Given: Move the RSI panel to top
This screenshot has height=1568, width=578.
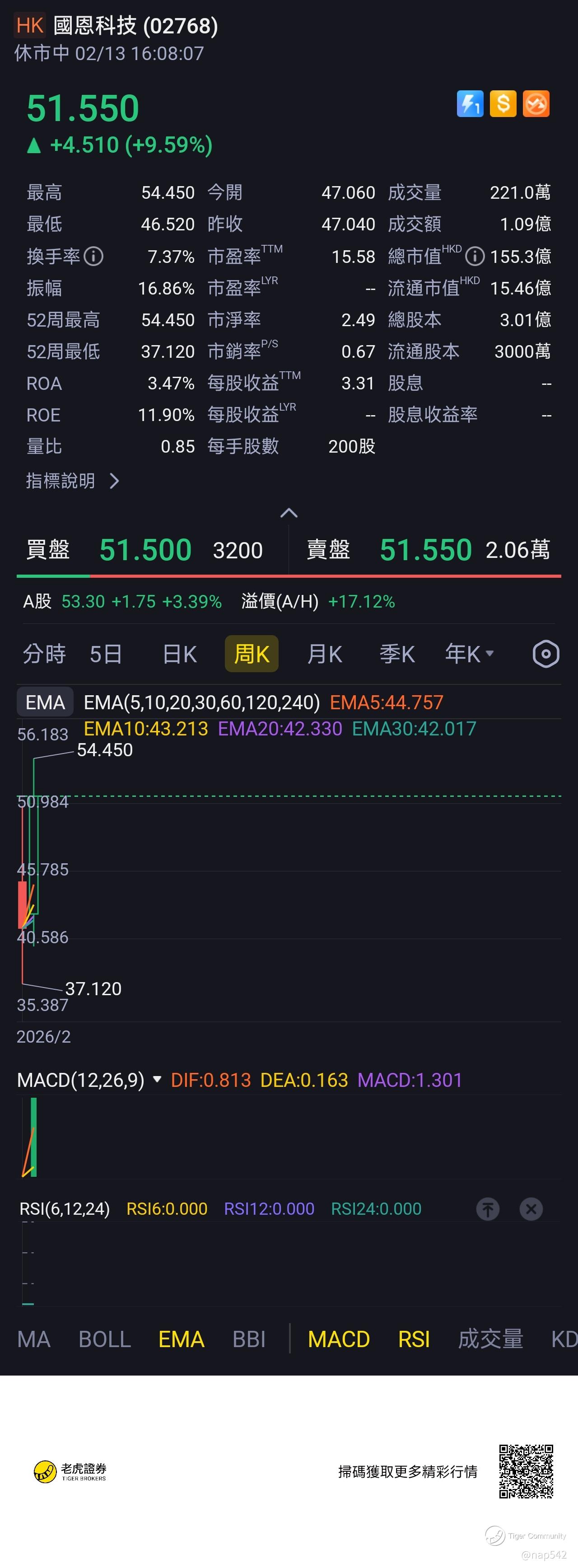Looking at the screenshot, I should (x=487, y=1209).
